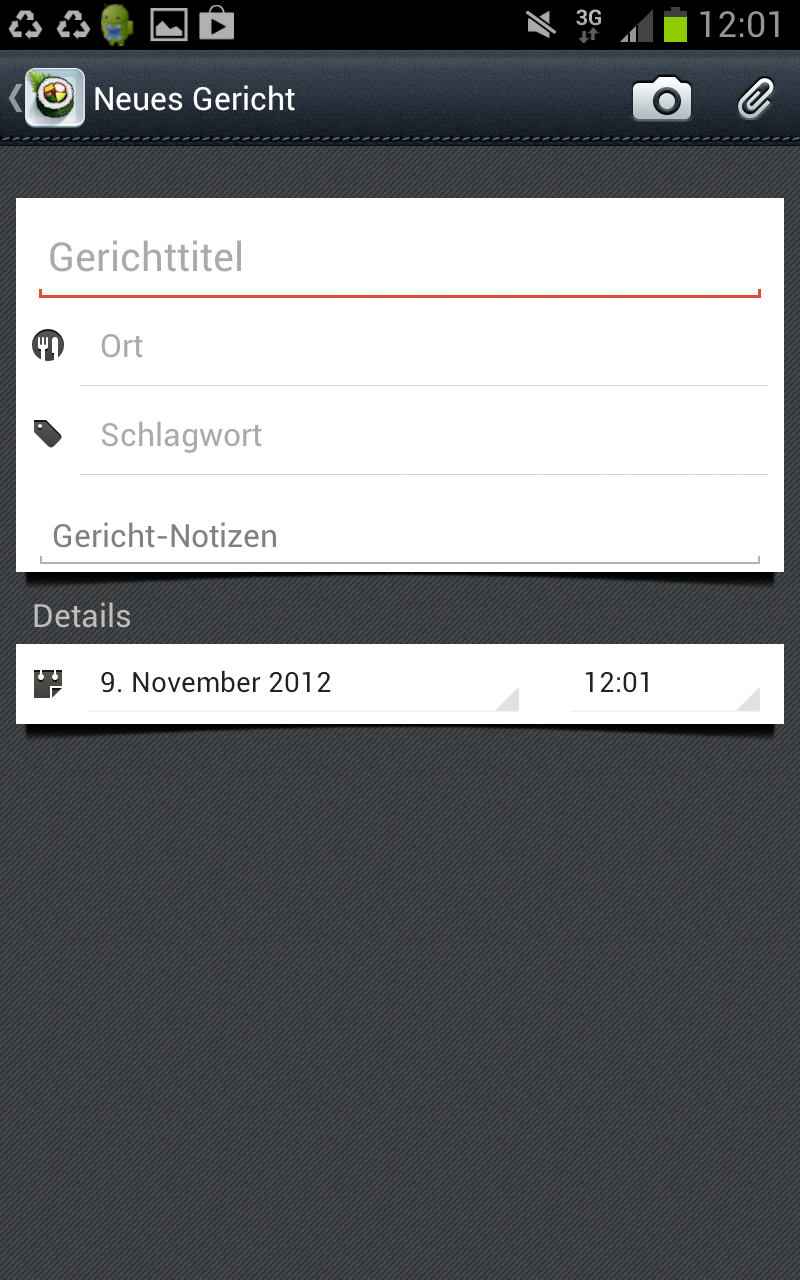
Task: Select the Gericht-Notizen notes field
Action: [x=400, y=536]
